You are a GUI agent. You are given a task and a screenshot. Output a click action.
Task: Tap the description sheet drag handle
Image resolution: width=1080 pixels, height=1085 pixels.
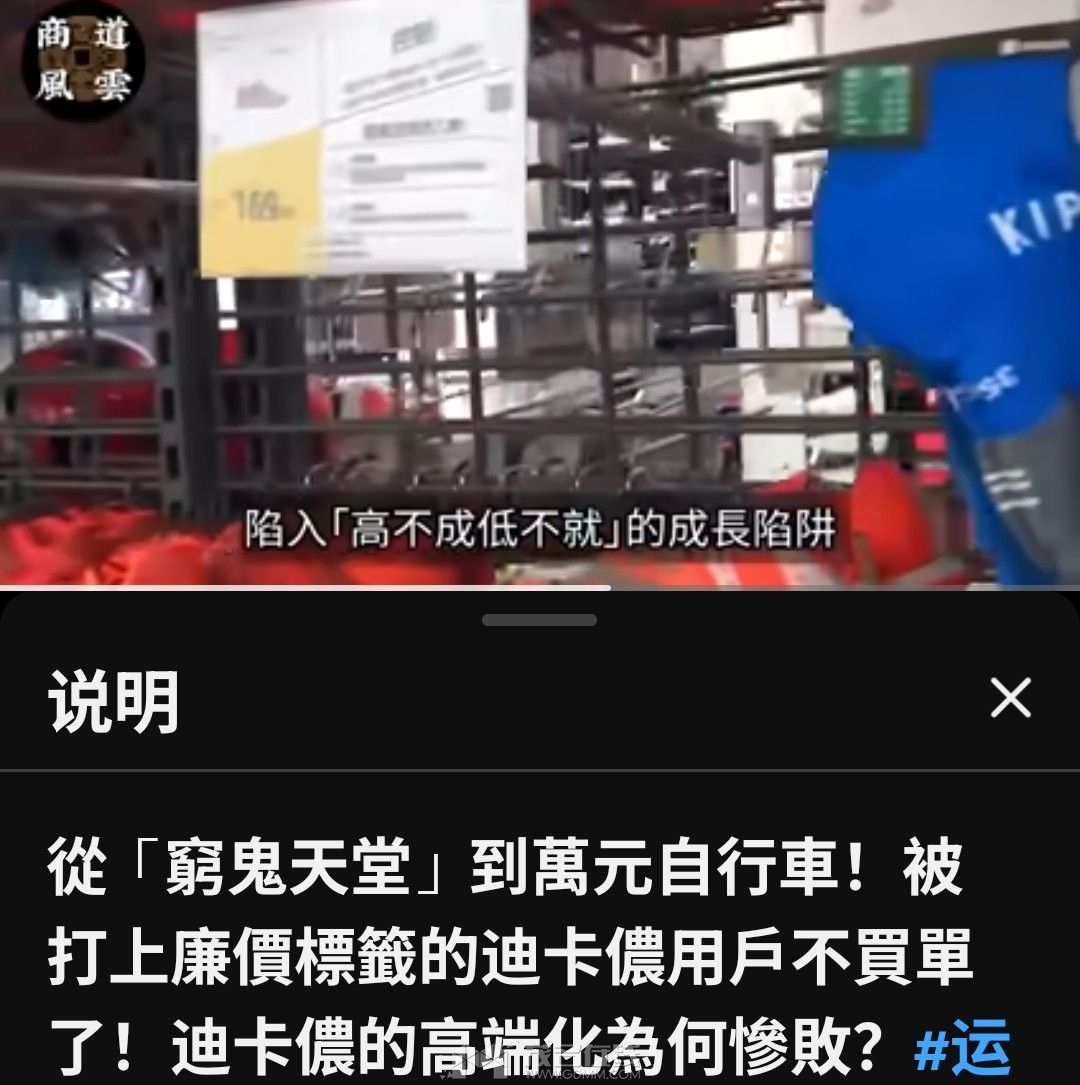pos(540,620)
